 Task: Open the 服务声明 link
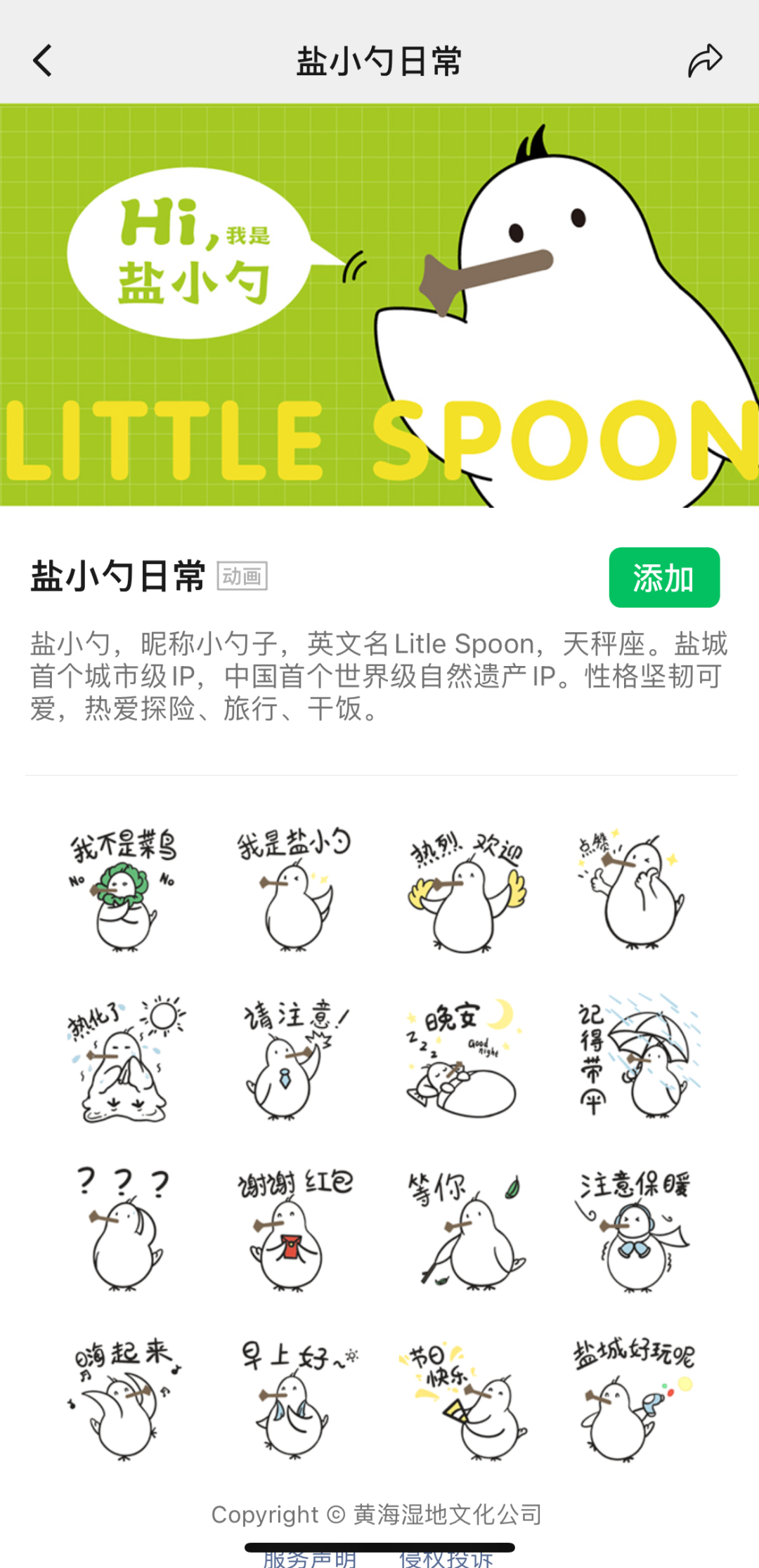310,1558
